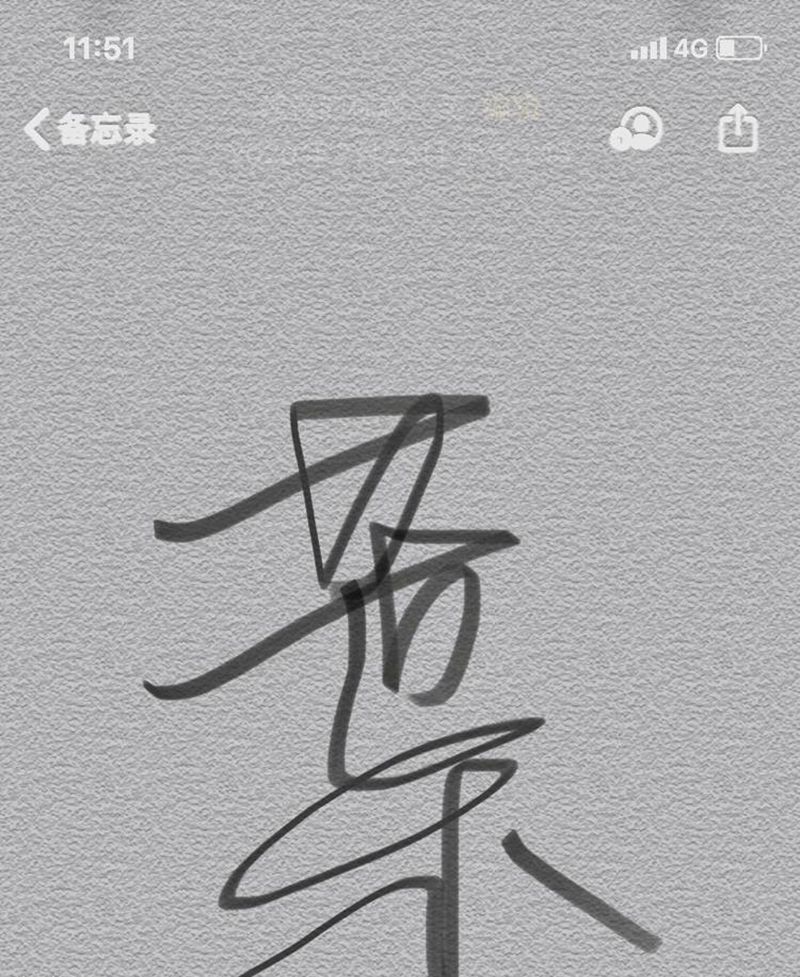Share this note

[x=738, y=130]
